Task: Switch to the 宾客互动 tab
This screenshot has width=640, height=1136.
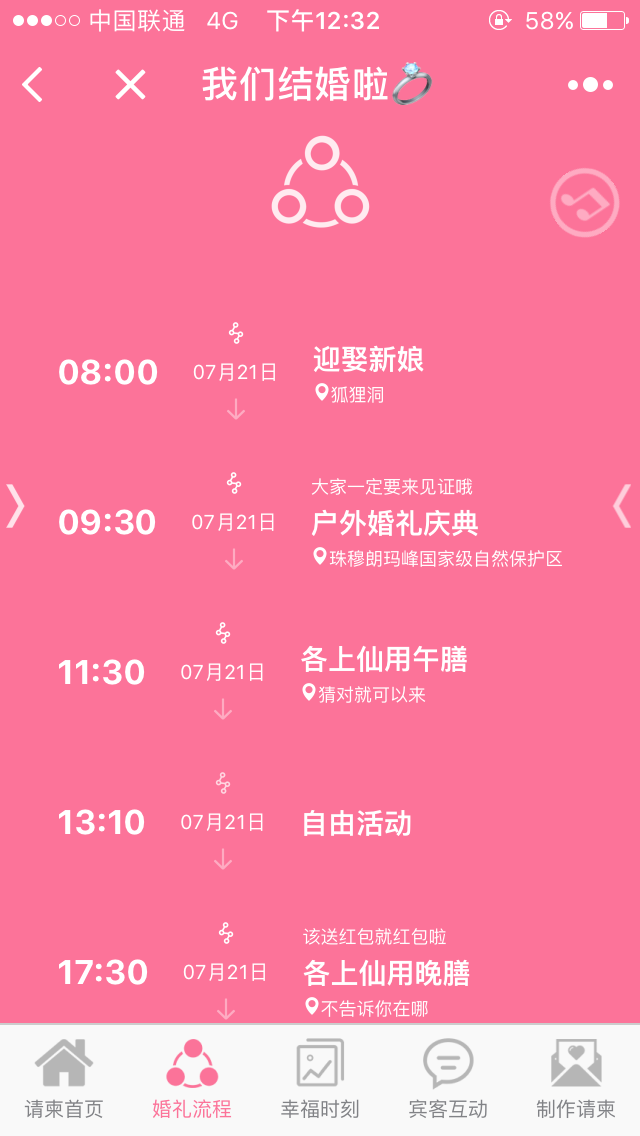Action: (448, 1079)
